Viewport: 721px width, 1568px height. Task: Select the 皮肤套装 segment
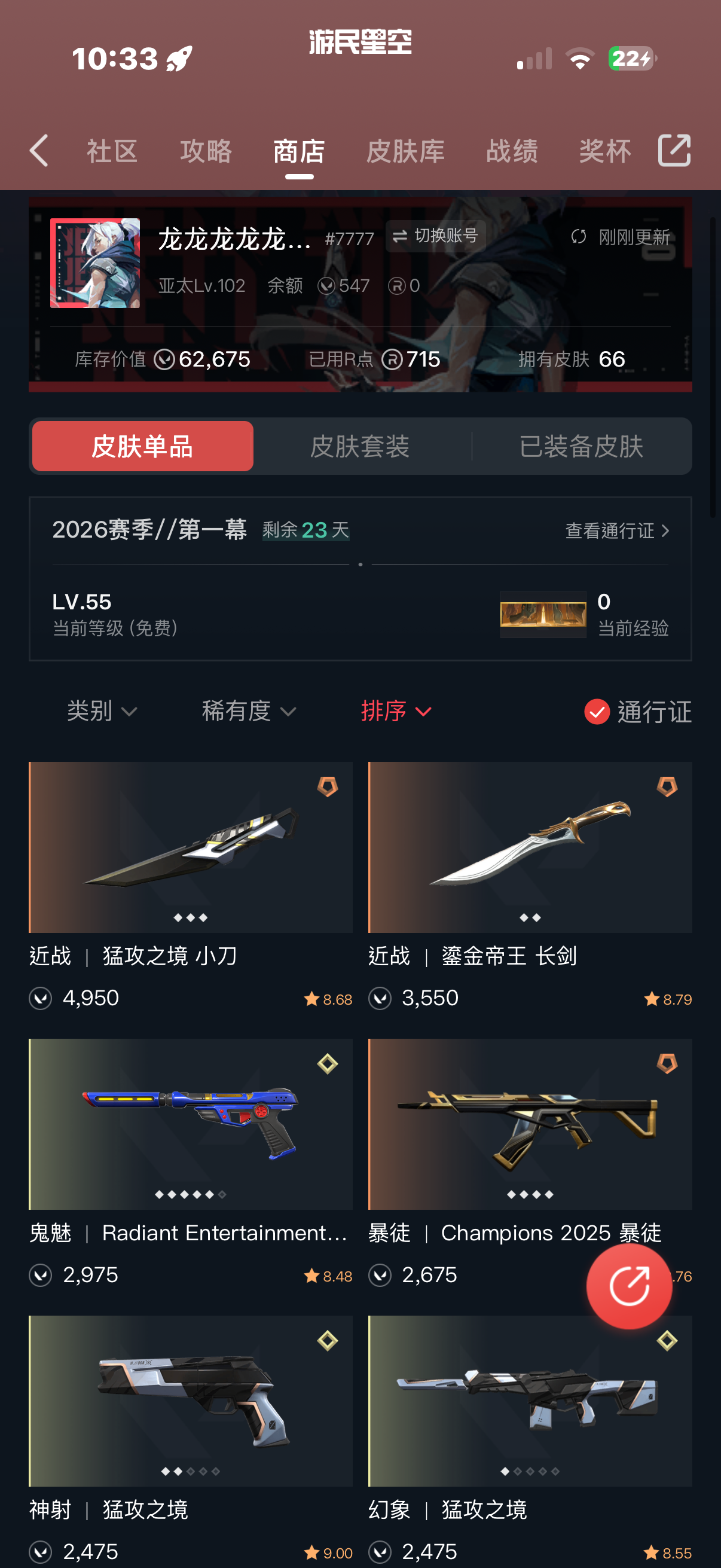(x=360, y=447)
